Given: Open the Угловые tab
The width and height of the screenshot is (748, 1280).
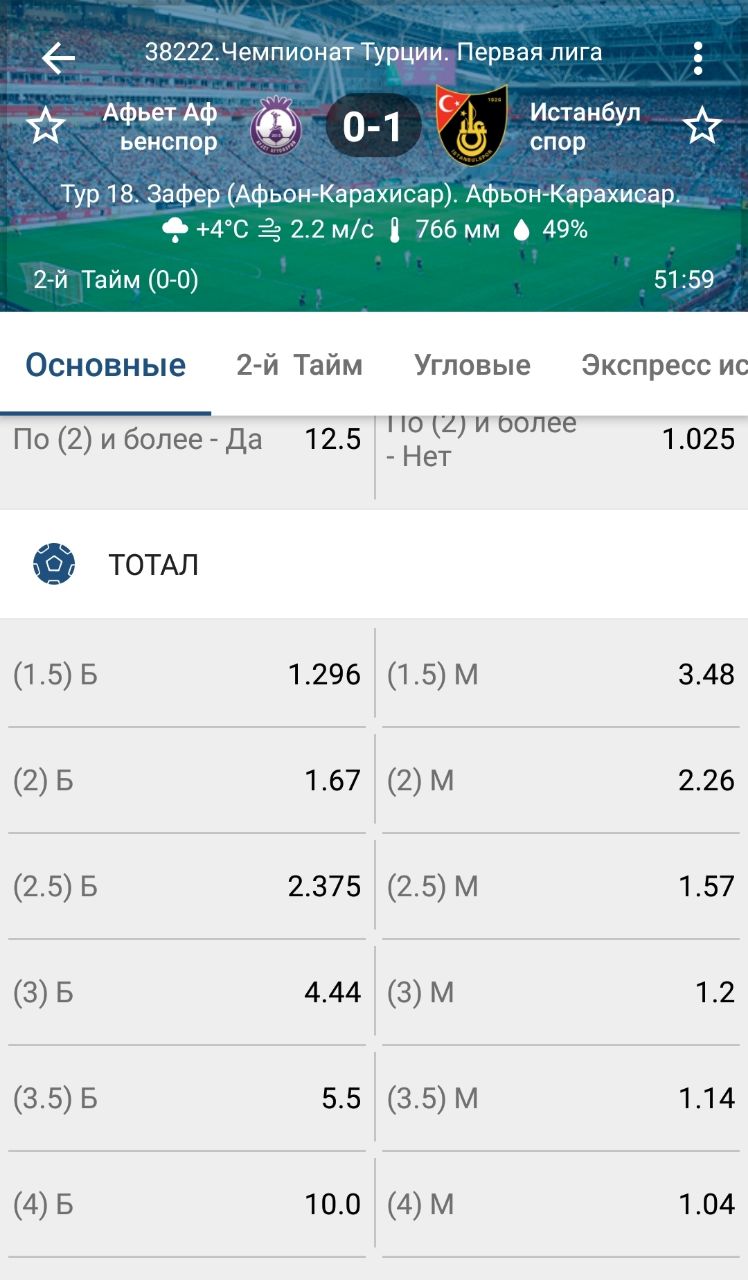Looking at the screenshot, I should [472, 365].
